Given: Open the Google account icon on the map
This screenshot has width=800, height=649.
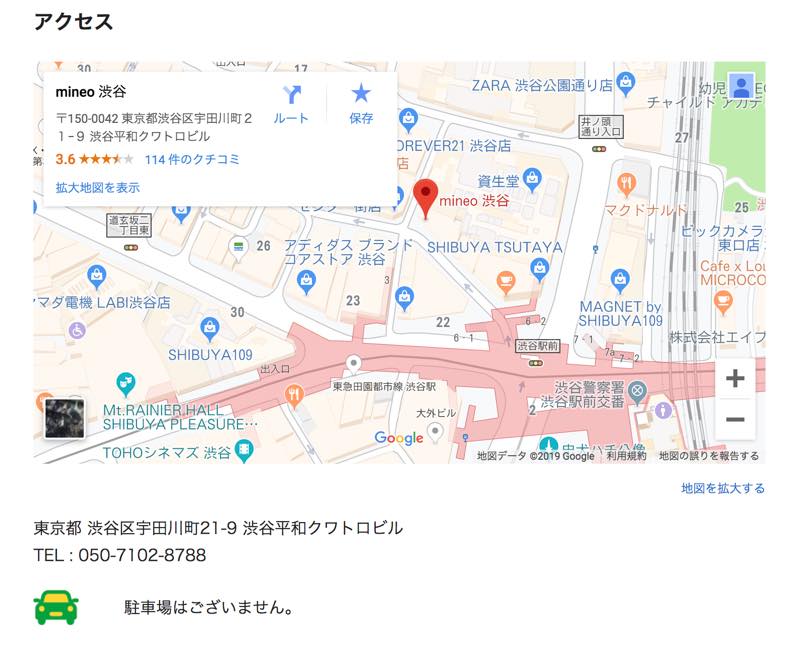Looking at the screenshot, I should (742, 86).
